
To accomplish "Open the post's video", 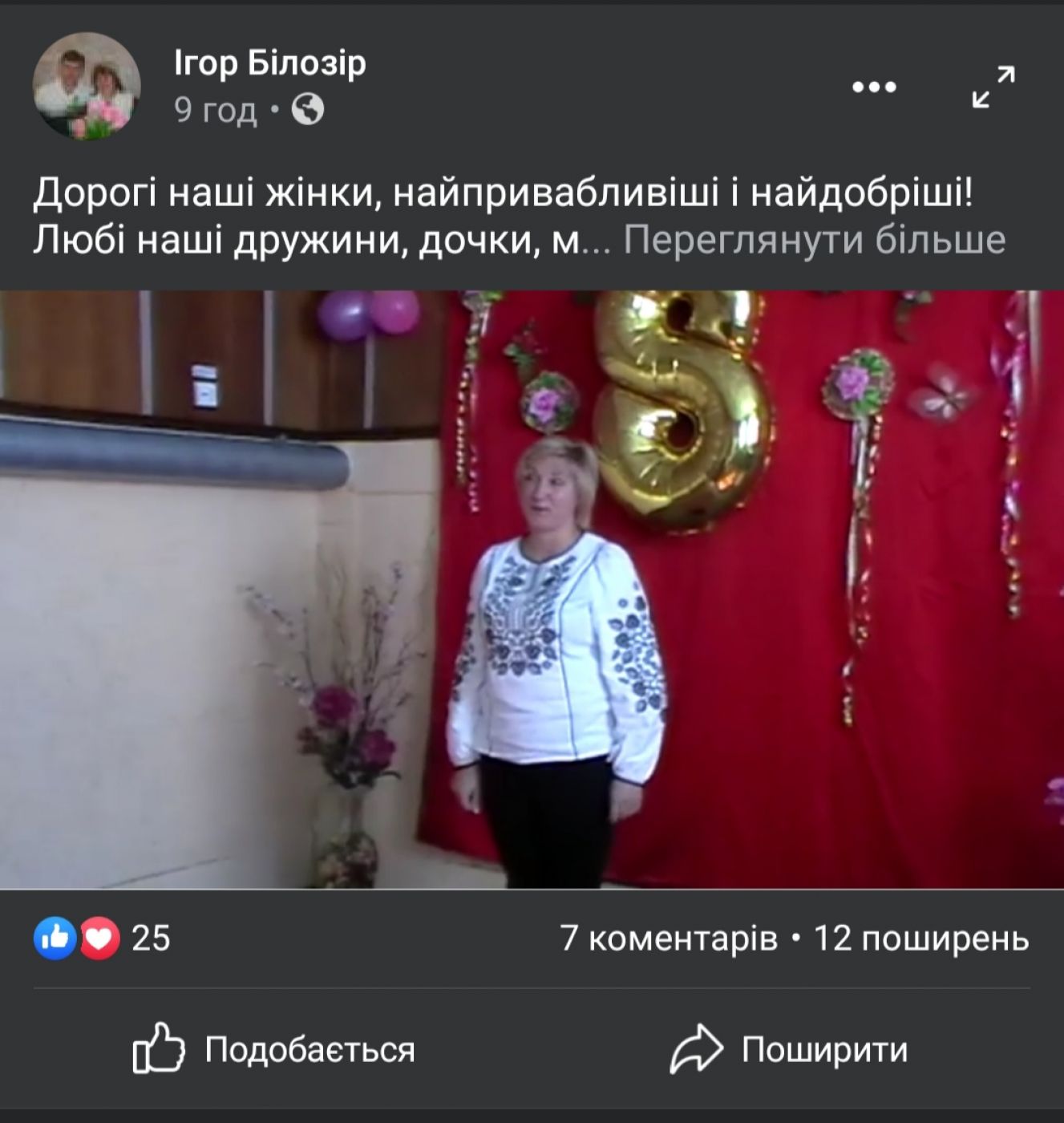I will pos(532,590).
